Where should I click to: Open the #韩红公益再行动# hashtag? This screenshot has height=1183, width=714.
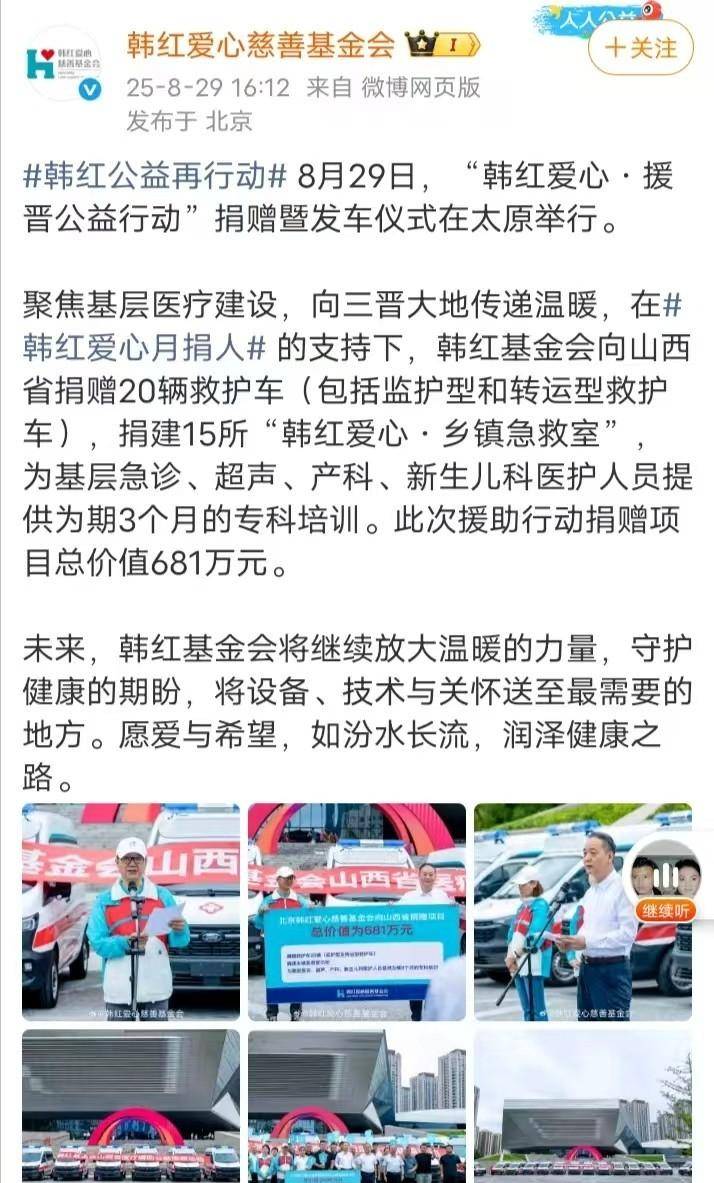155,179
